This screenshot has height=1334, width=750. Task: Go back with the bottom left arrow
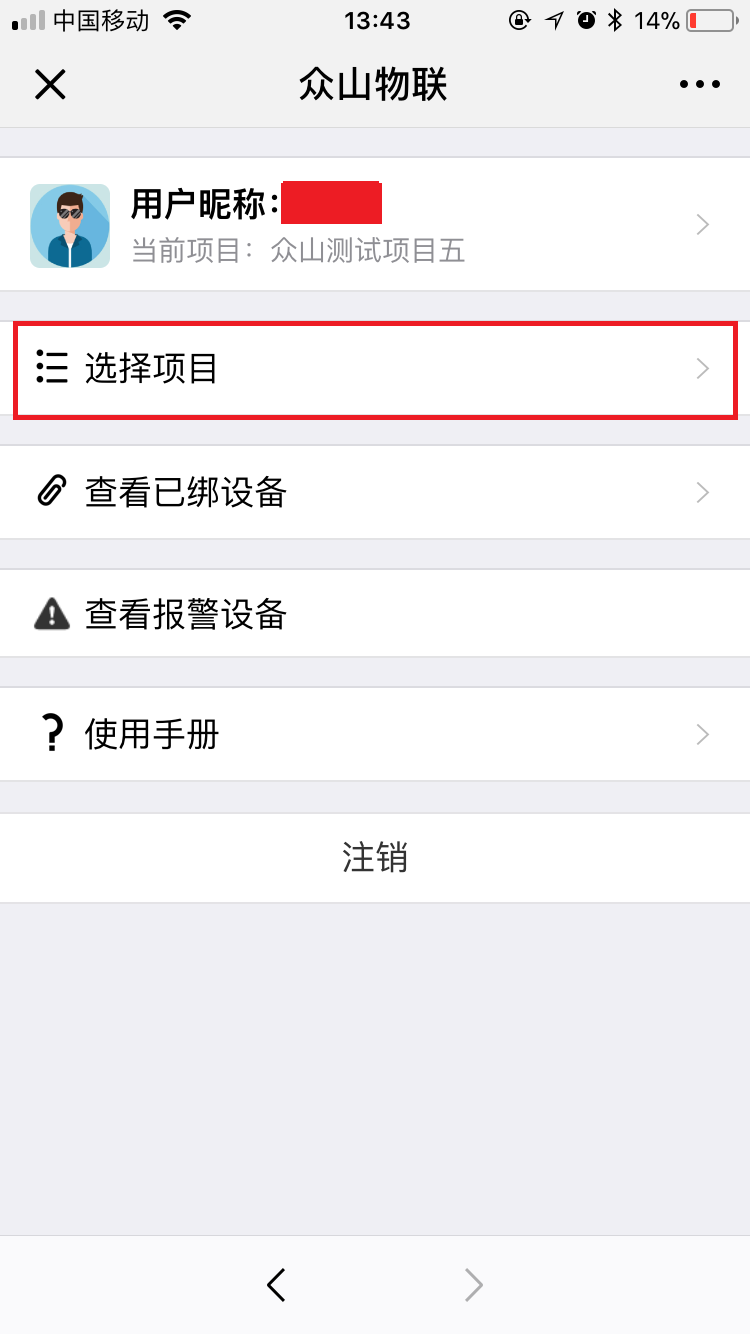277,1285
